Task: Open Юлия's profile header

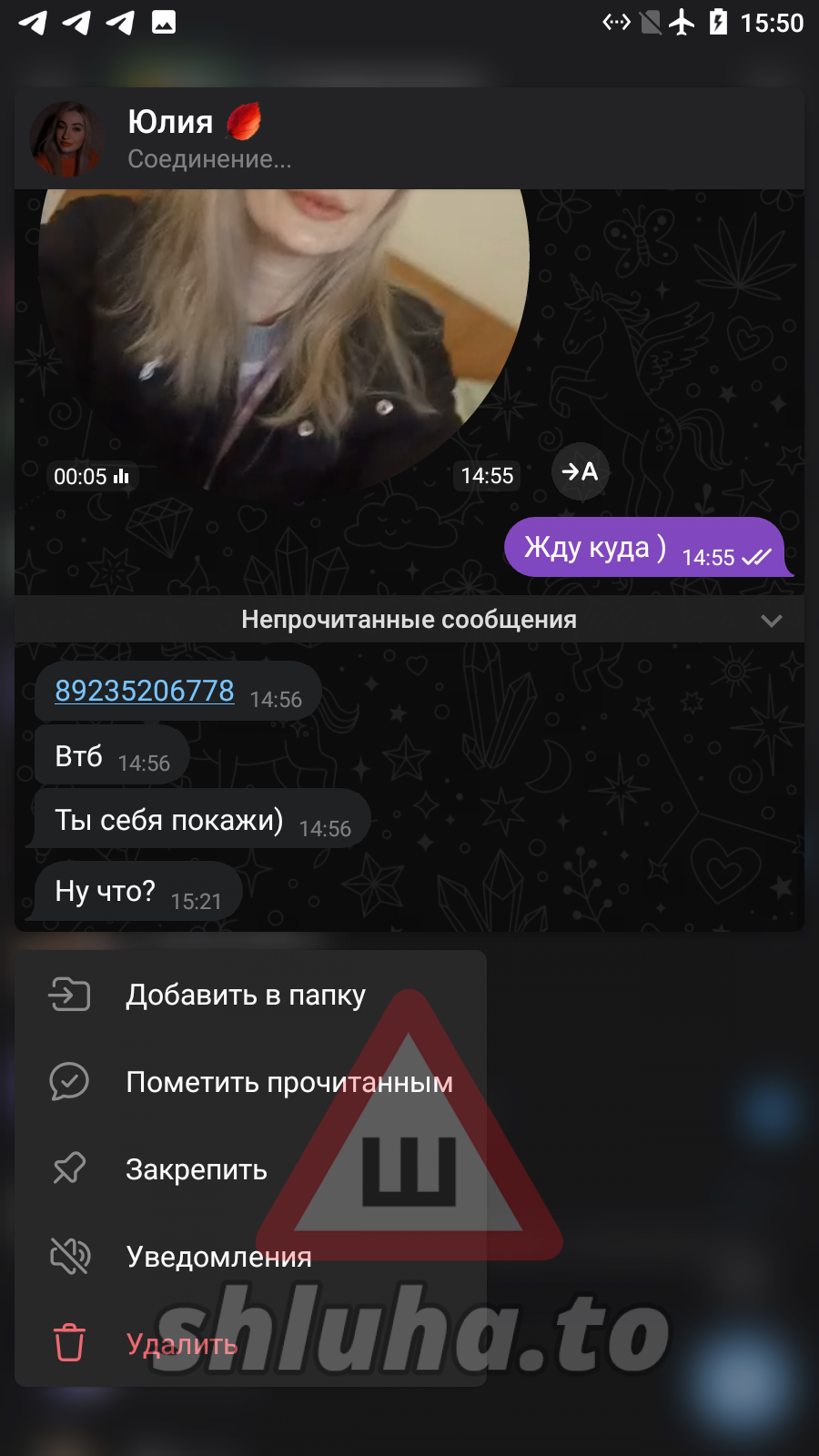Action: pos(209,138)
